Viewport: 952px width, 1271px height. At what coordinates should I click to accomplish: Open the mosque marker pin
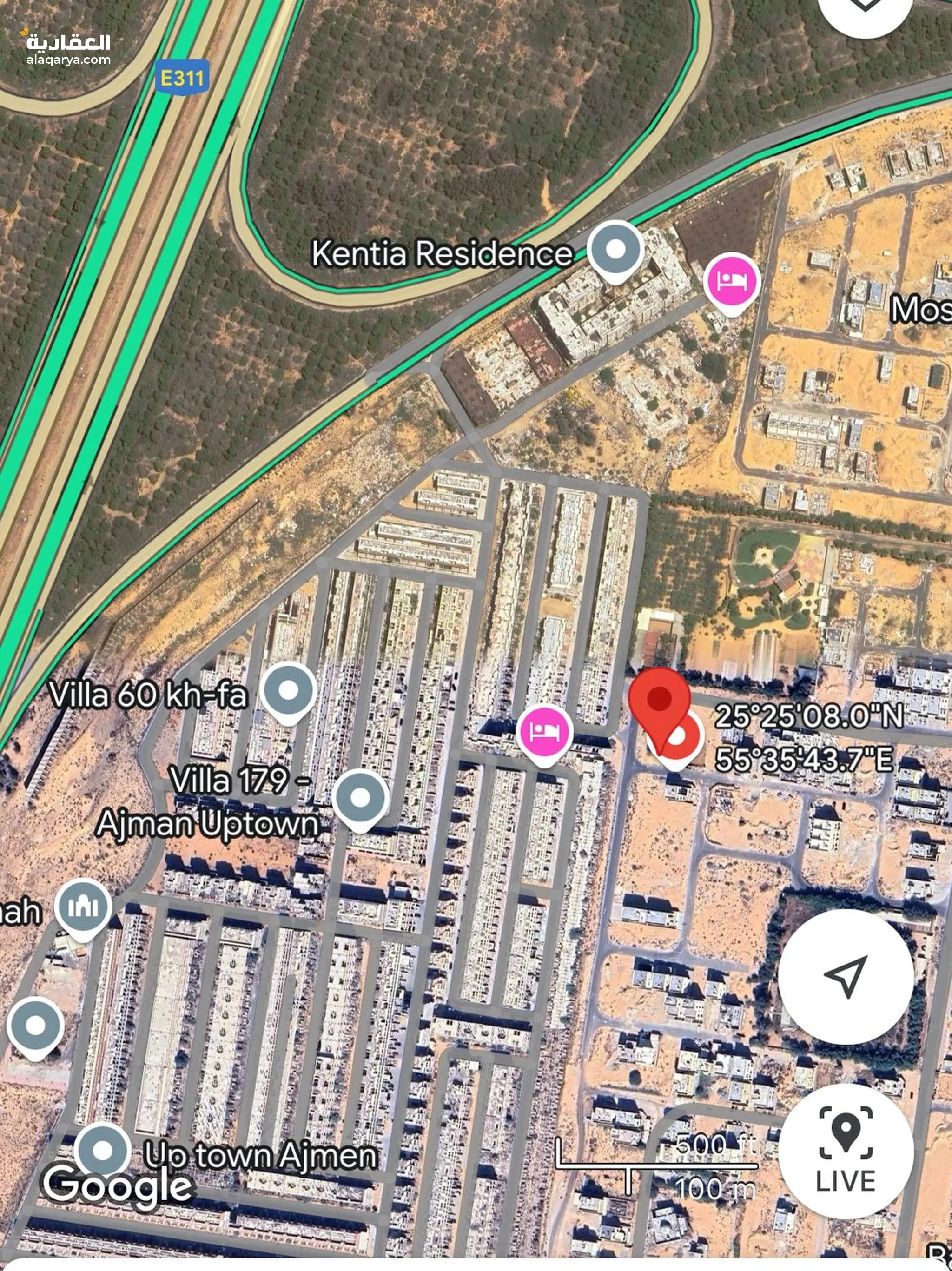click(x=83, y=906)
